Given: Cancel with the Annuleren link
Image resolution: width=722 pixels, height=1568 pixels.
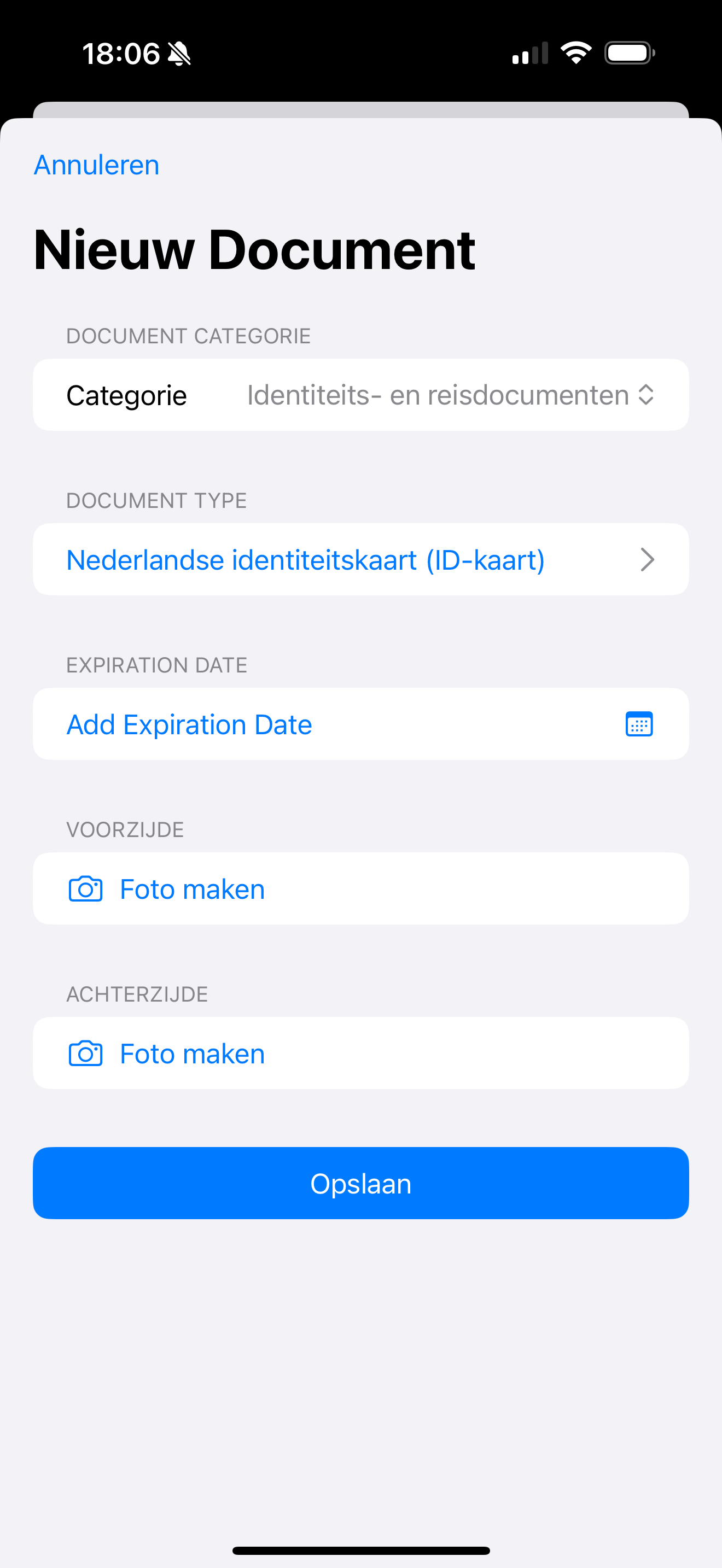Looking at the screenshot, I should [96, 165].
